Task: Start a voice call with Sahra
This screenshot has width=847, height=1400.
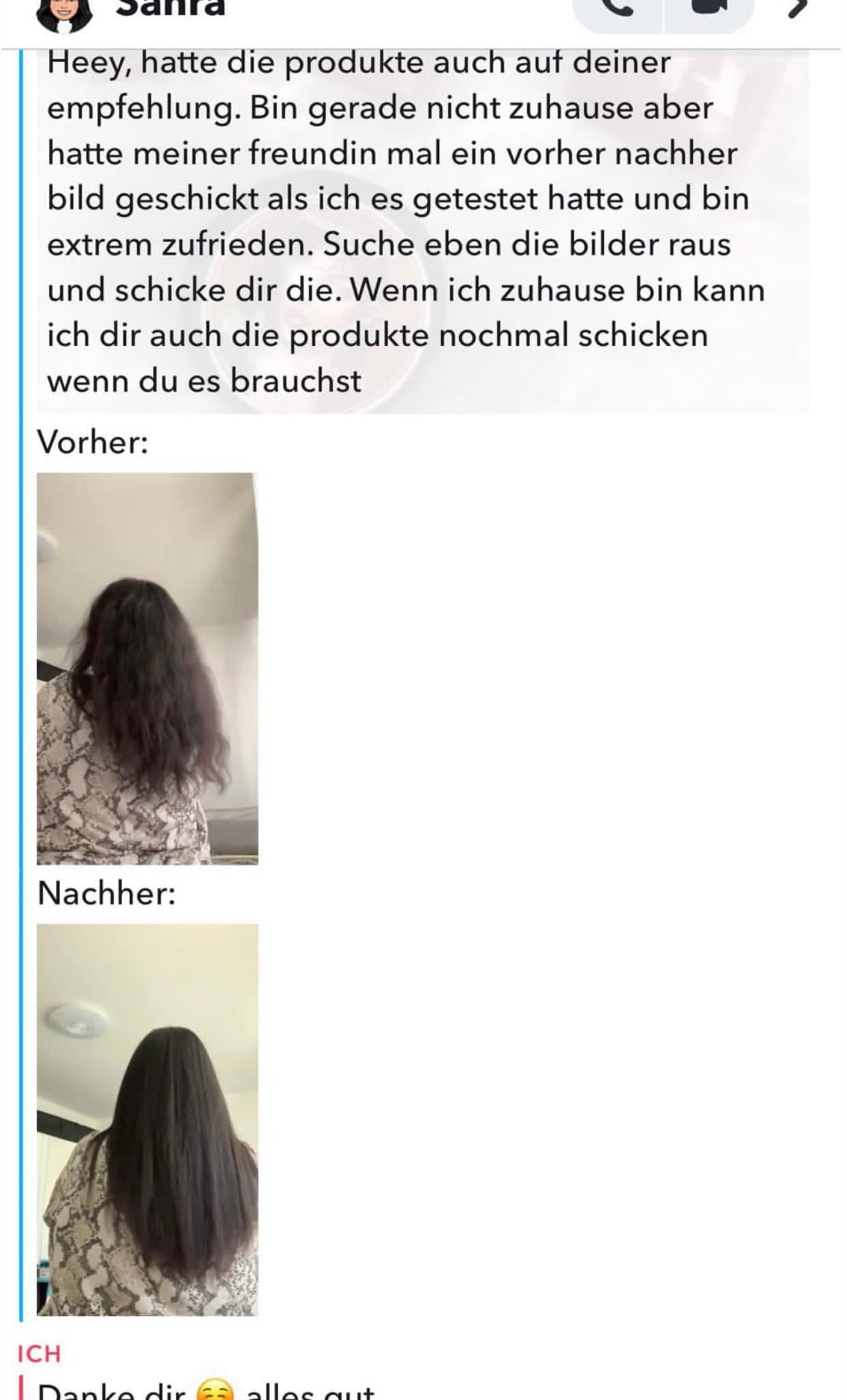Action: 618,10
